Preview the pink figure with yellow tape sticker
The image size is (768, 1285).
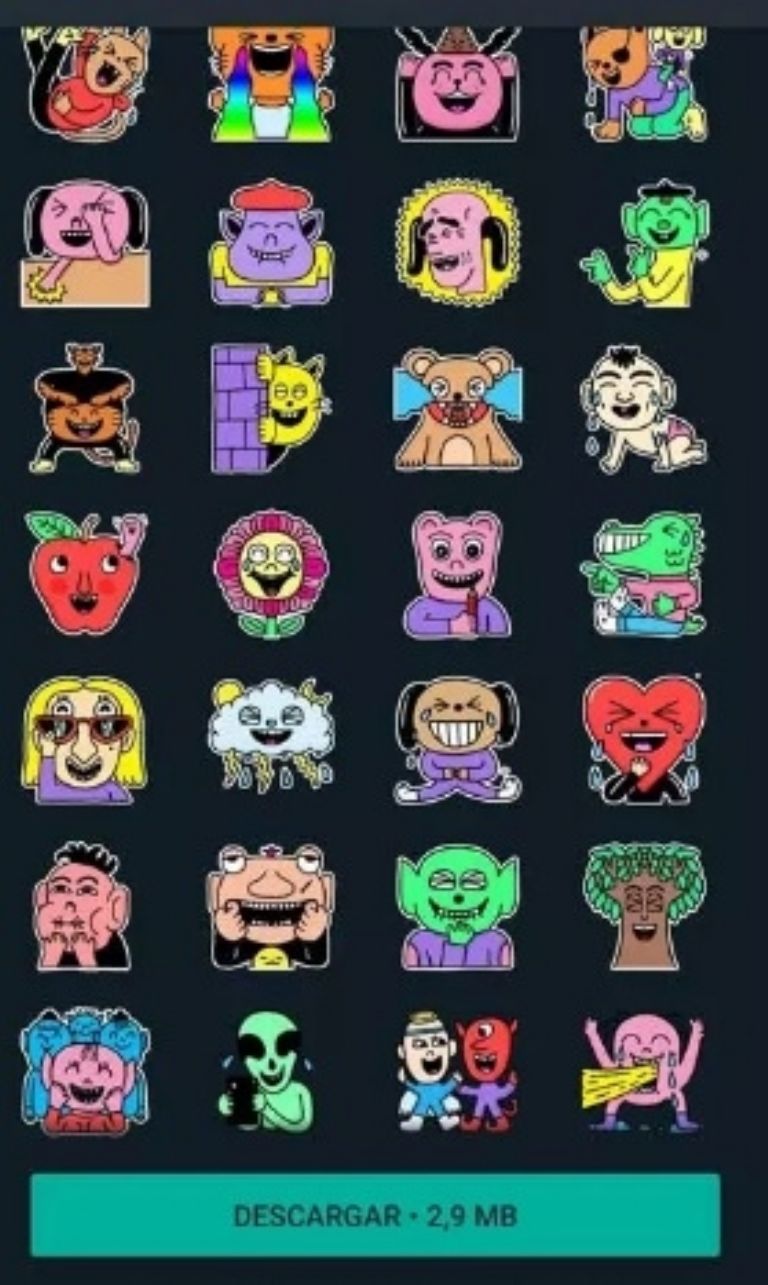[643, 1071]
